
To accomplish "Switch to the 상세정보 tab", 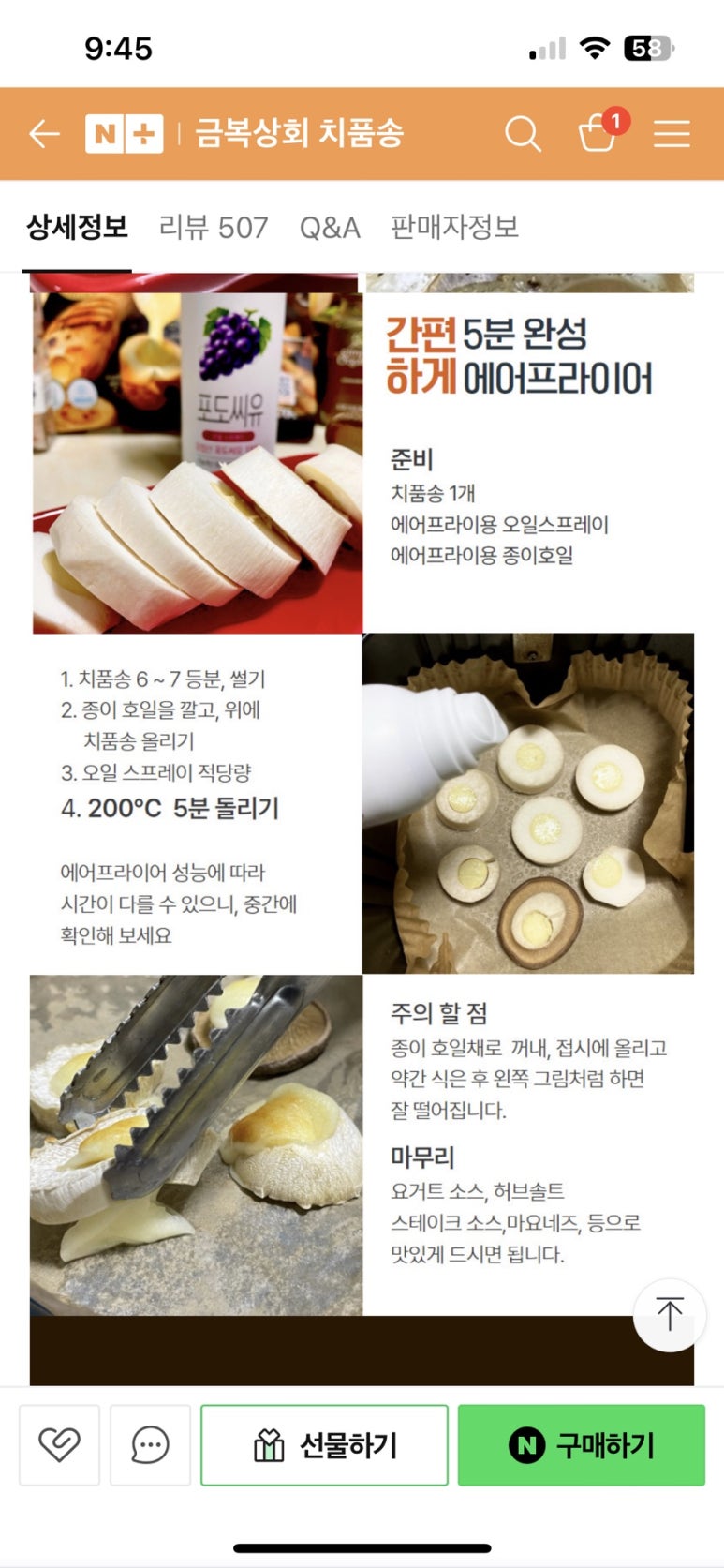I will (77, 227).
